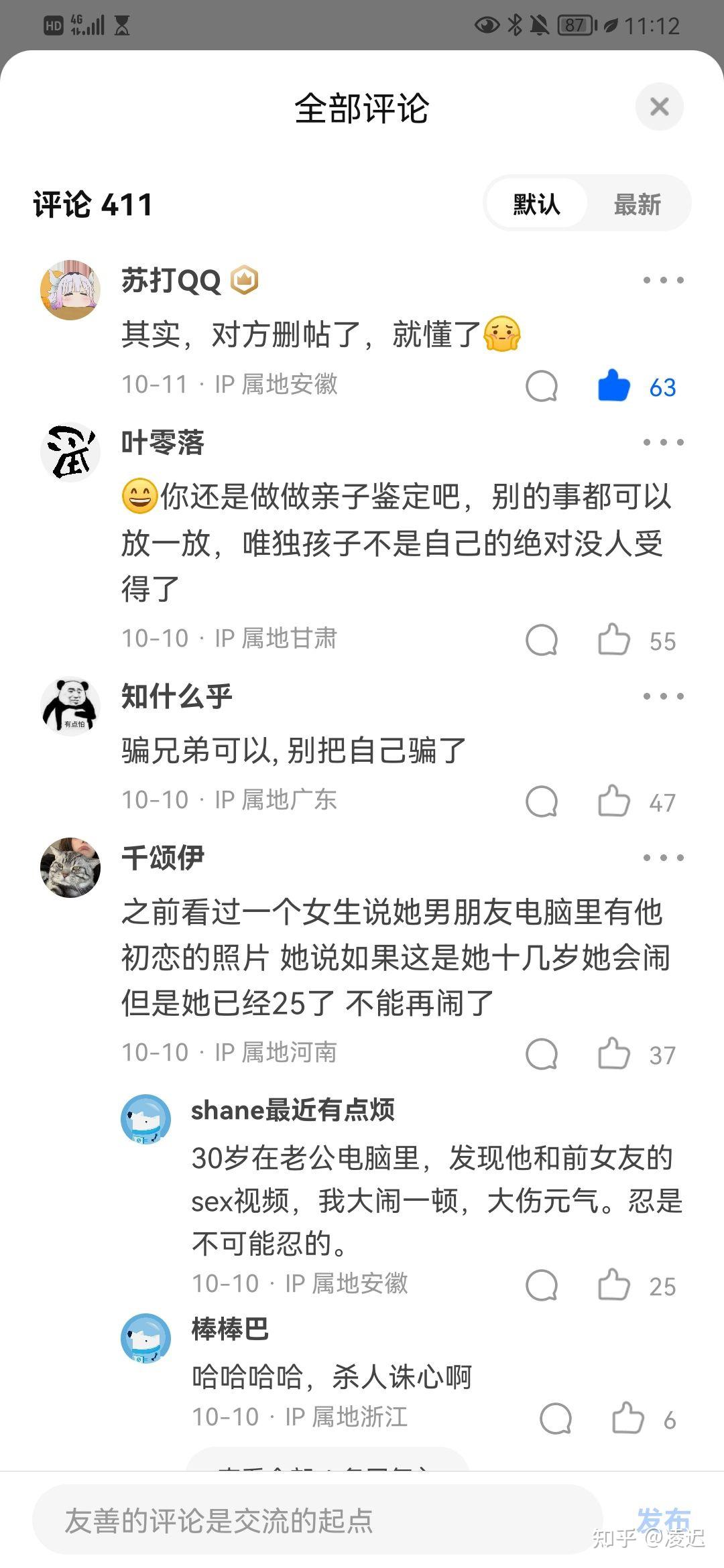This screenshot has height=1568, width=724.
Task: Like 千颂伊's comment
Action: coord(614,1054)
